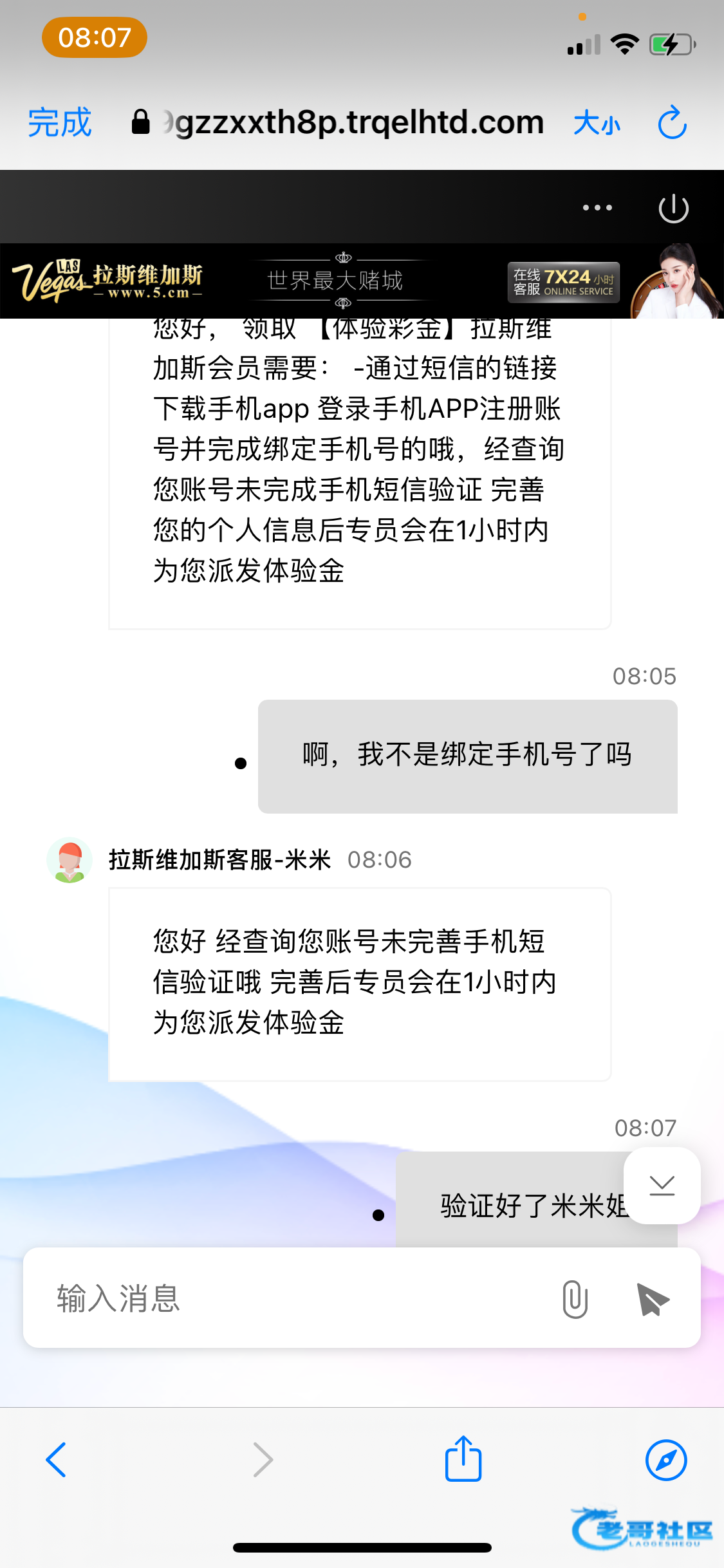This screenshot has width=724, height=1568.
Task: Open this page in Safari
Action: pyautogui.click(x=665, y=1459)
